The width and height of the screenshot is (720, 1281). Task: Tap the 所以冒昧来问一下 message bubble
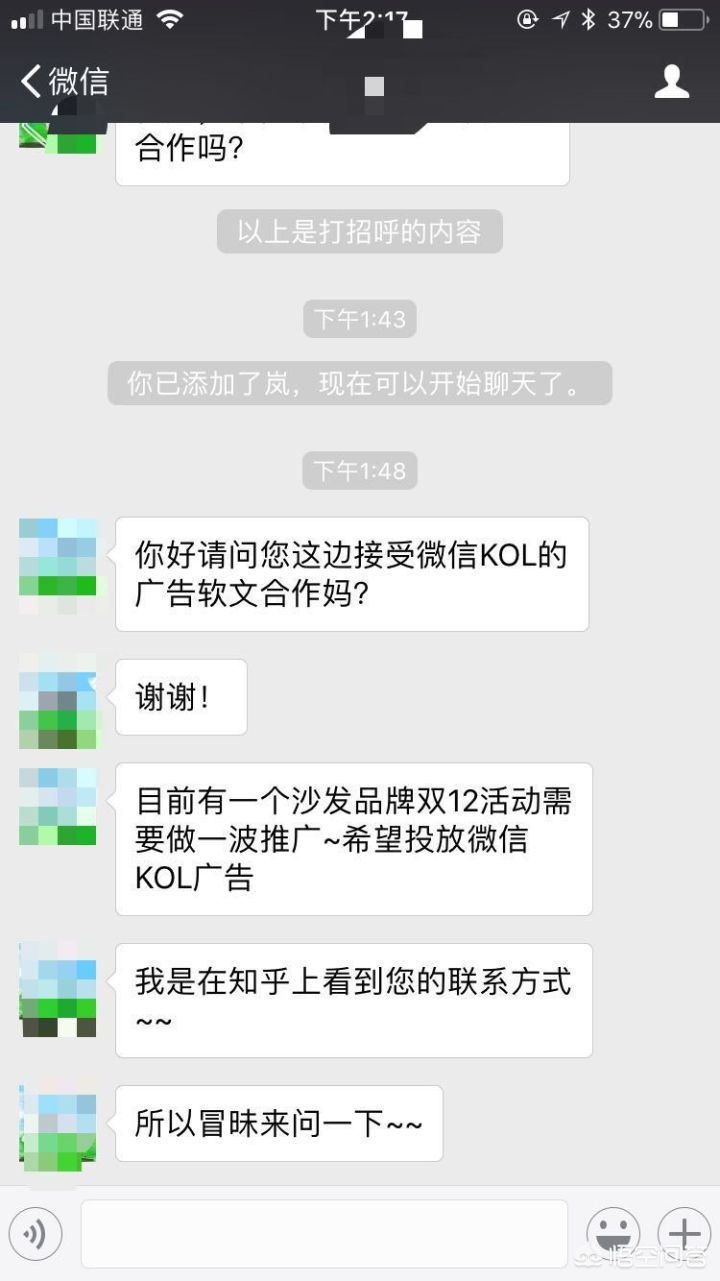tap(278, 1123)
